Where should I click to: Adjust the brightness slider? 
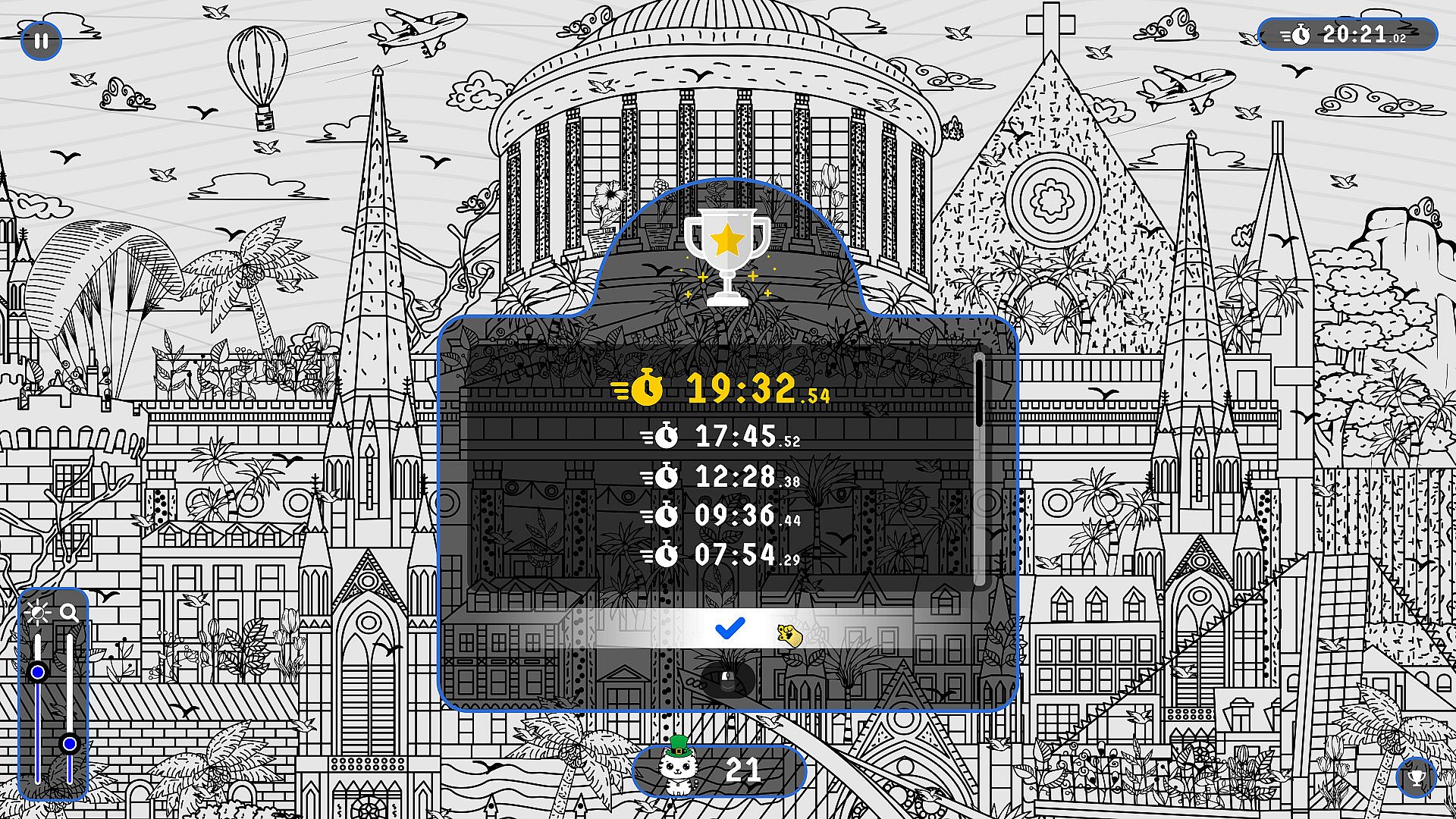[38, 672]
